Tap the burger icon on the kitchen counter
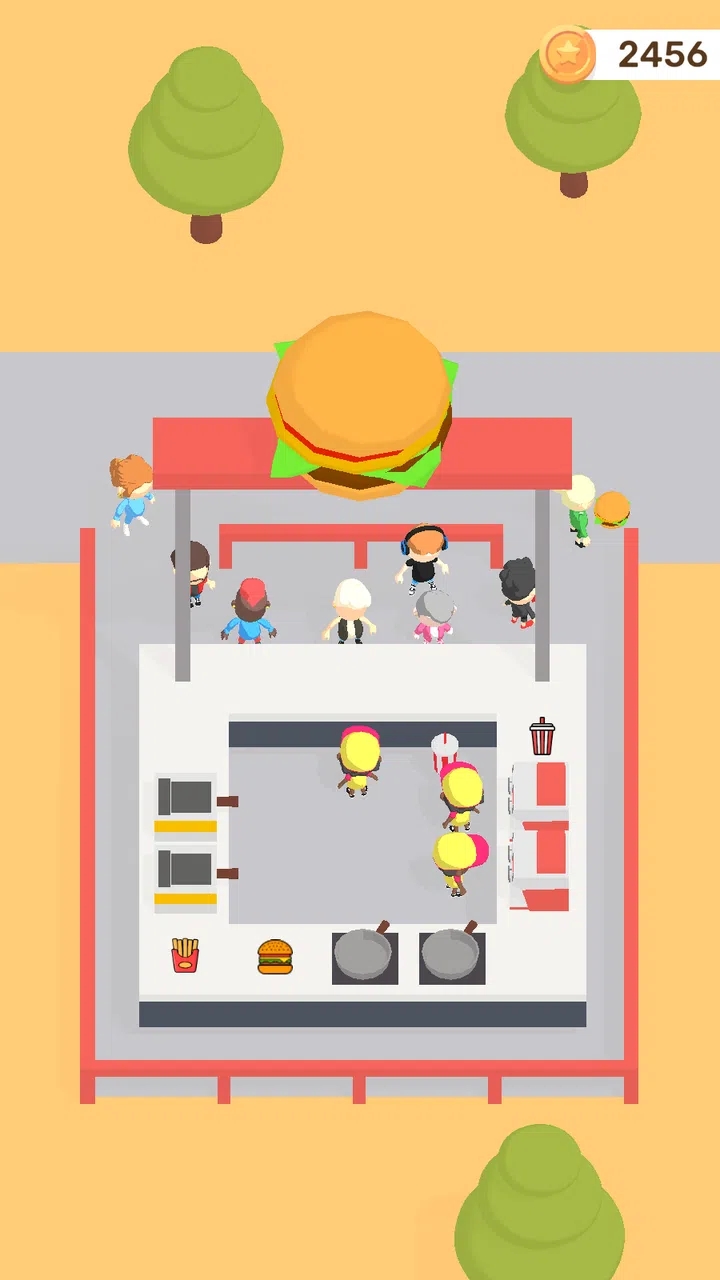Screen dimensions: 720x1280 coord(274,957)
